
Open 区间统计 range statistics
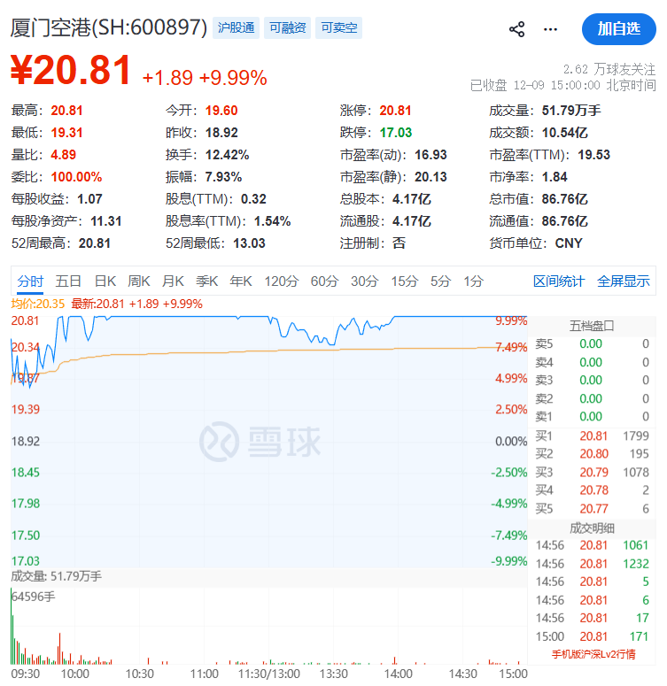[x=558, y=281]
